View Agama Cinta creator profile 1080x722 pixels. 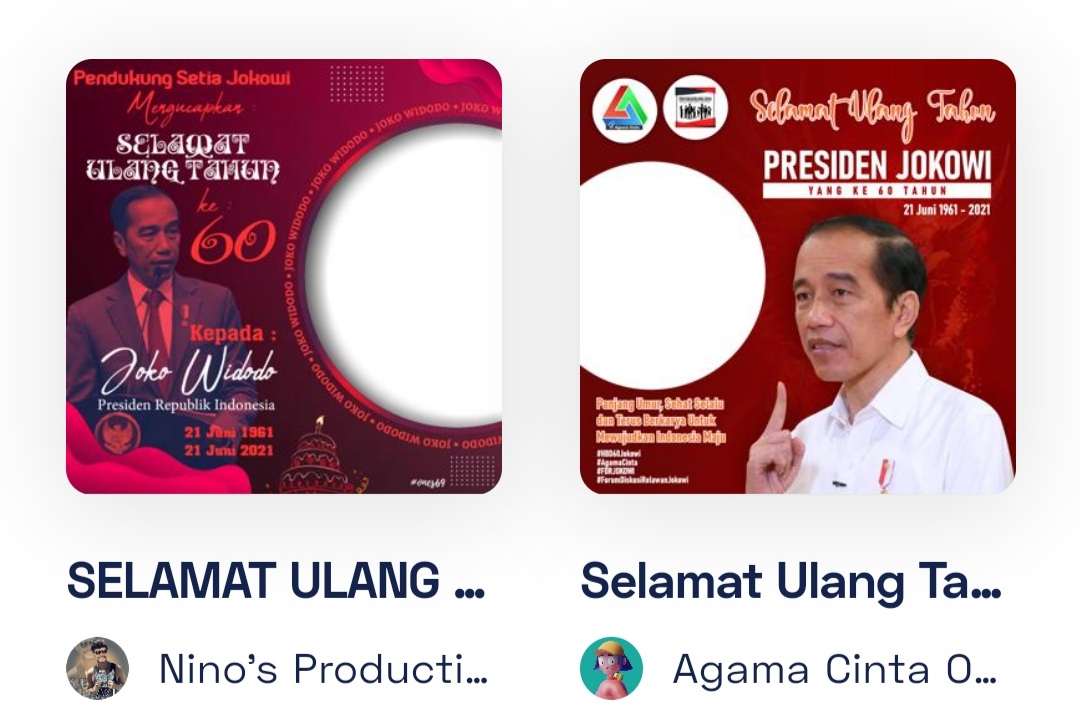[835, 669]
